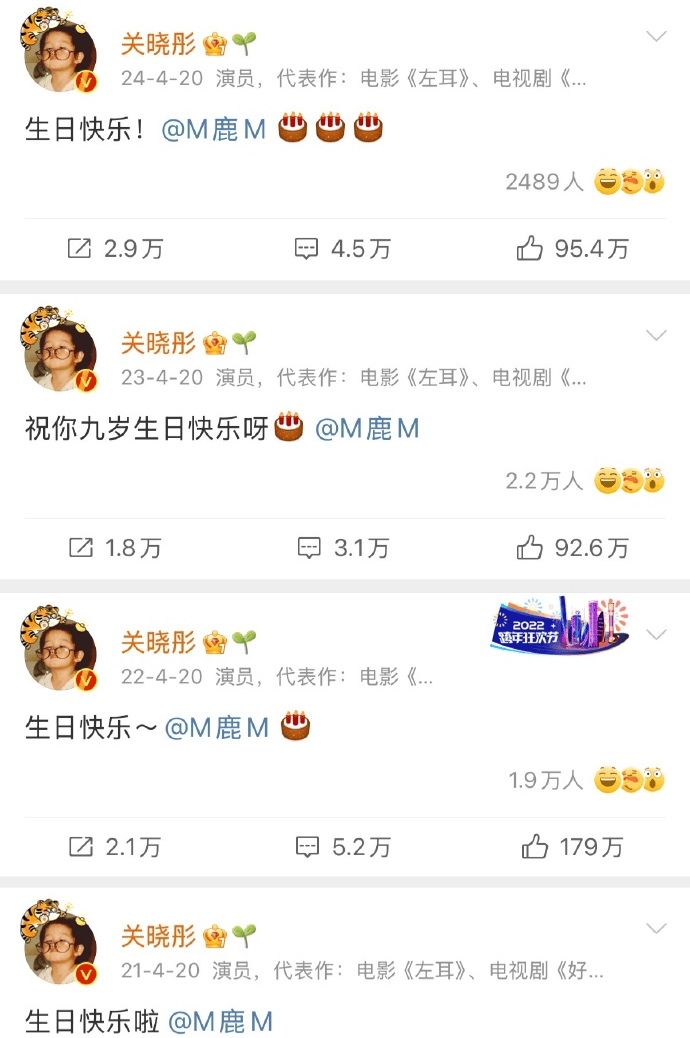The image size is (690, 1038).
Task: Open @M鹿M mention in the 24-4-20 post
Action: [213, 130]
